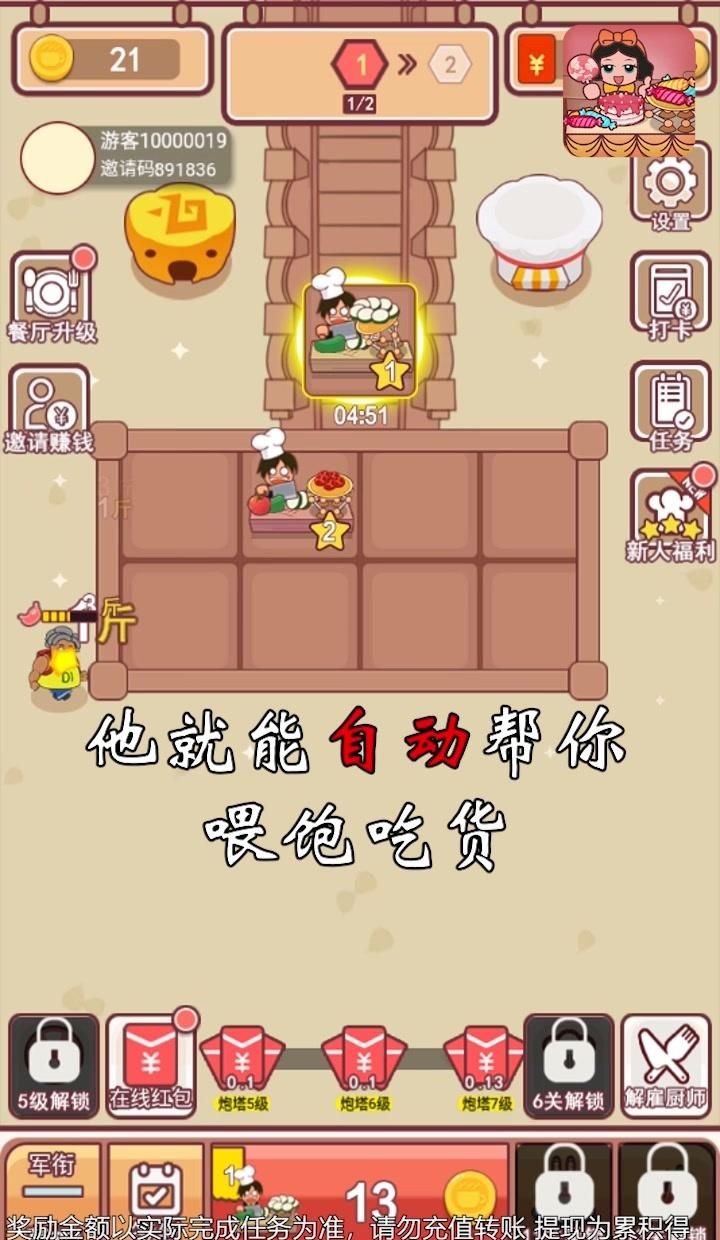Tap 解雇厨师 to dismiss a chef
Screen dimensions: 720x1240
tap(665, 1066)
